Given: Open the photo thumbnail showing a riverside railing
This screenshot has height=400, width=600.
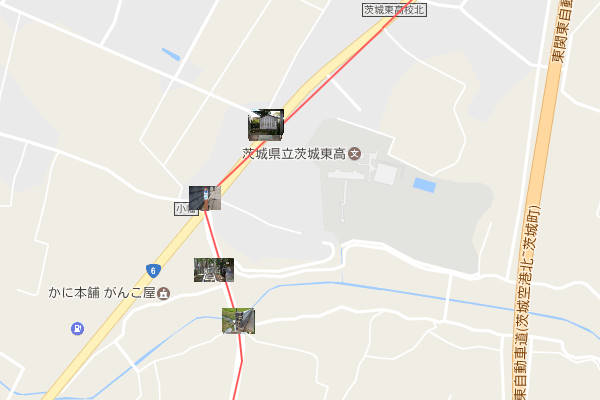Looking at the screenshot, I should tap(238, 320).
